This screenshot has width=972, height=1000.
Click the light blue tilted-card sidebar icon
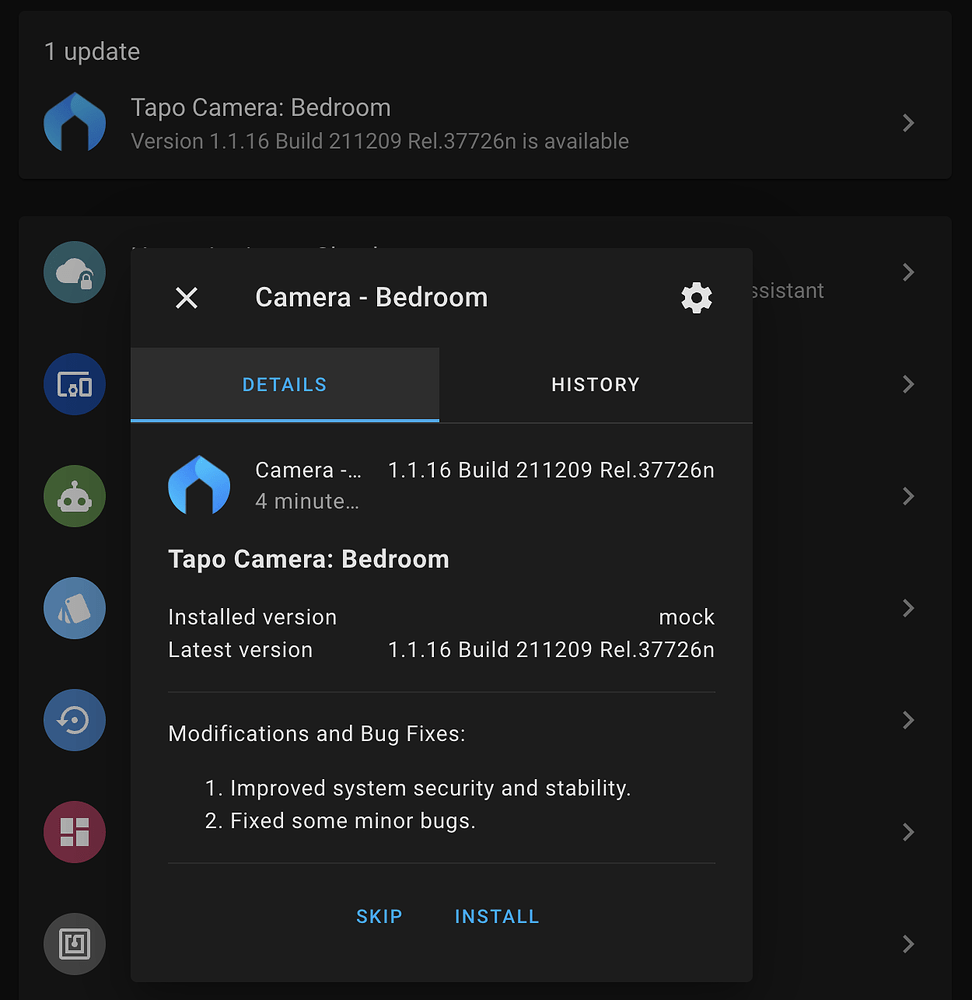pyautogui.click(x=74, y=608)
